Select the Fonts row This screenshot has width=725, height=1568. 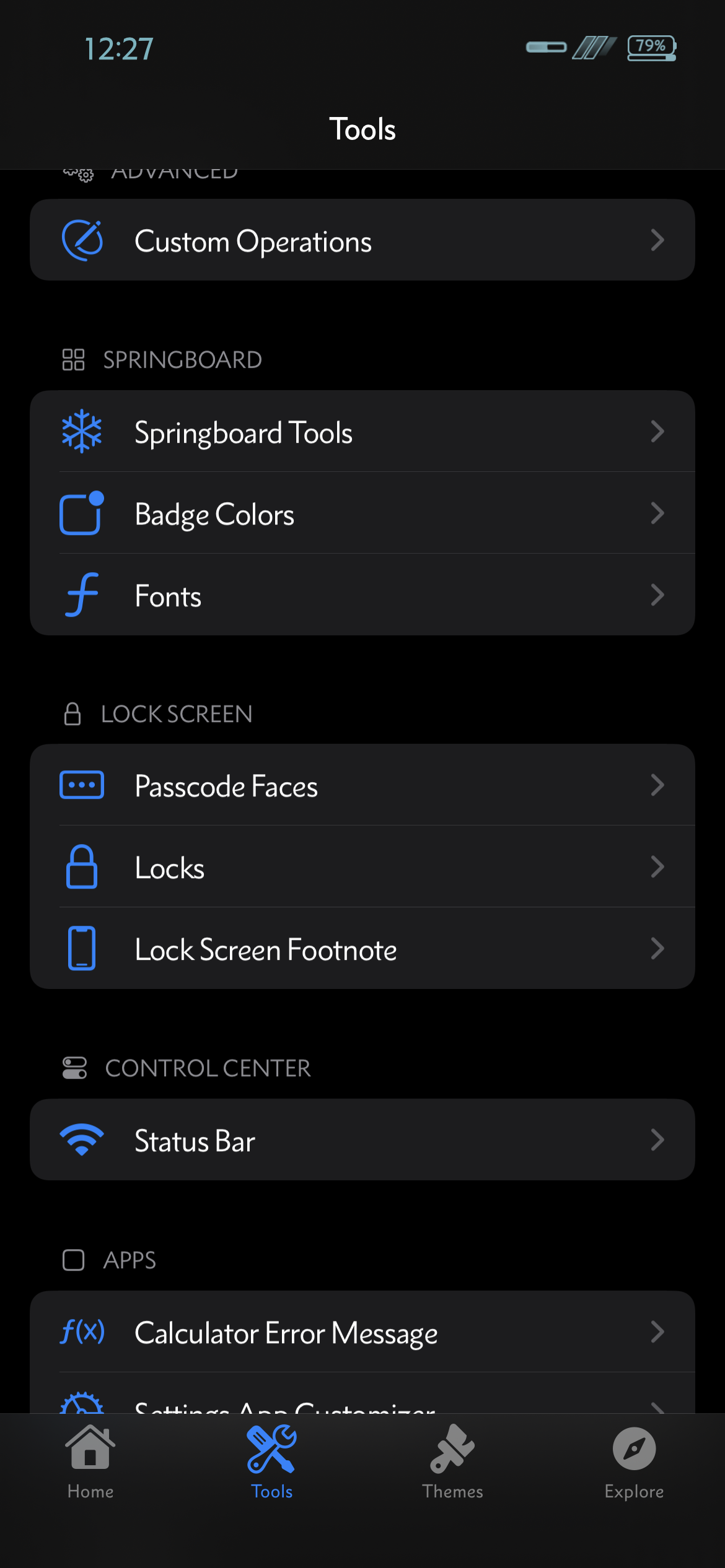(x=362, y=595)
